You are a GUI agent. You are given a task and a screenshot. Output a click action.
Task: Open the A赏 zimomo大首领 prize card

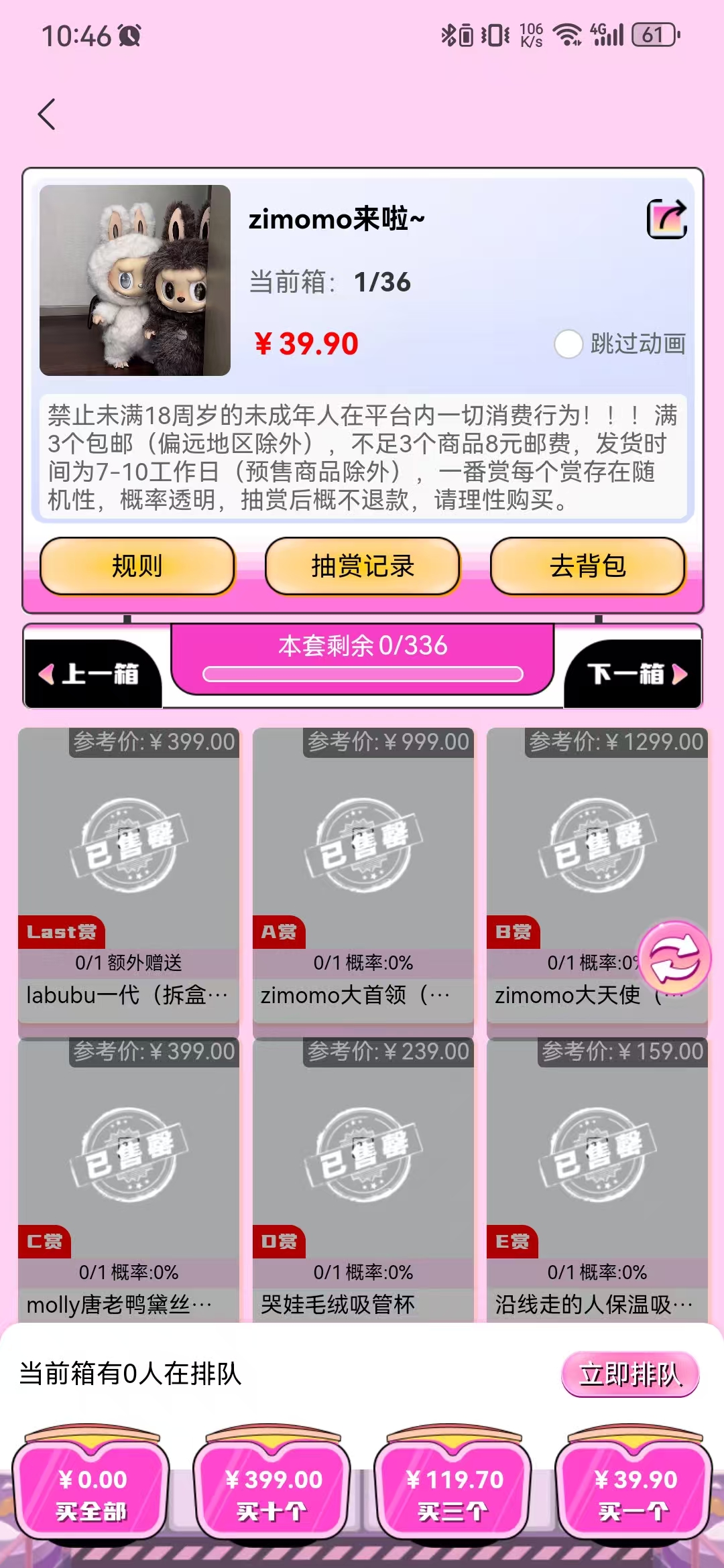click(363, 871)
